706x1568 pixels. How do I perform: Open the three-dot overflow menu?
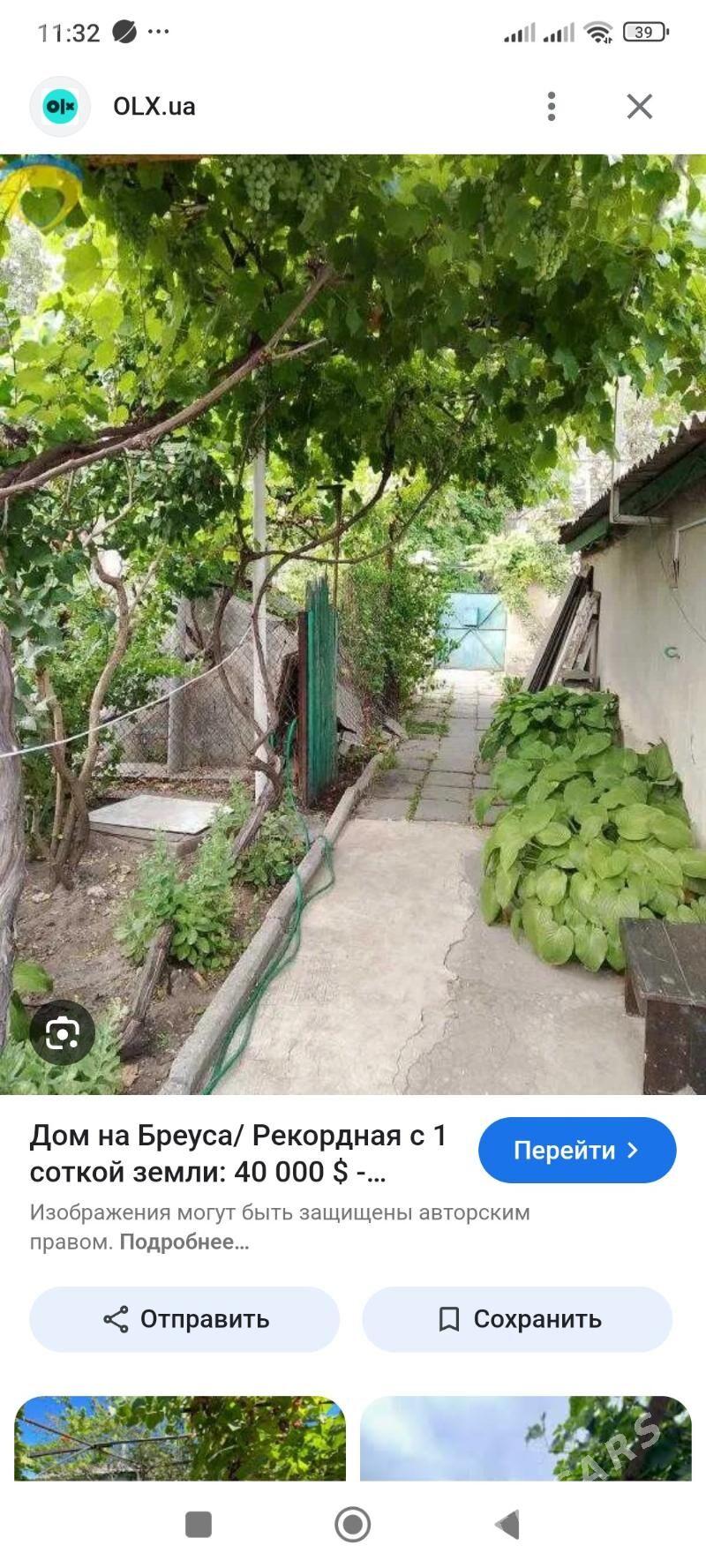(x=551, y=107)
